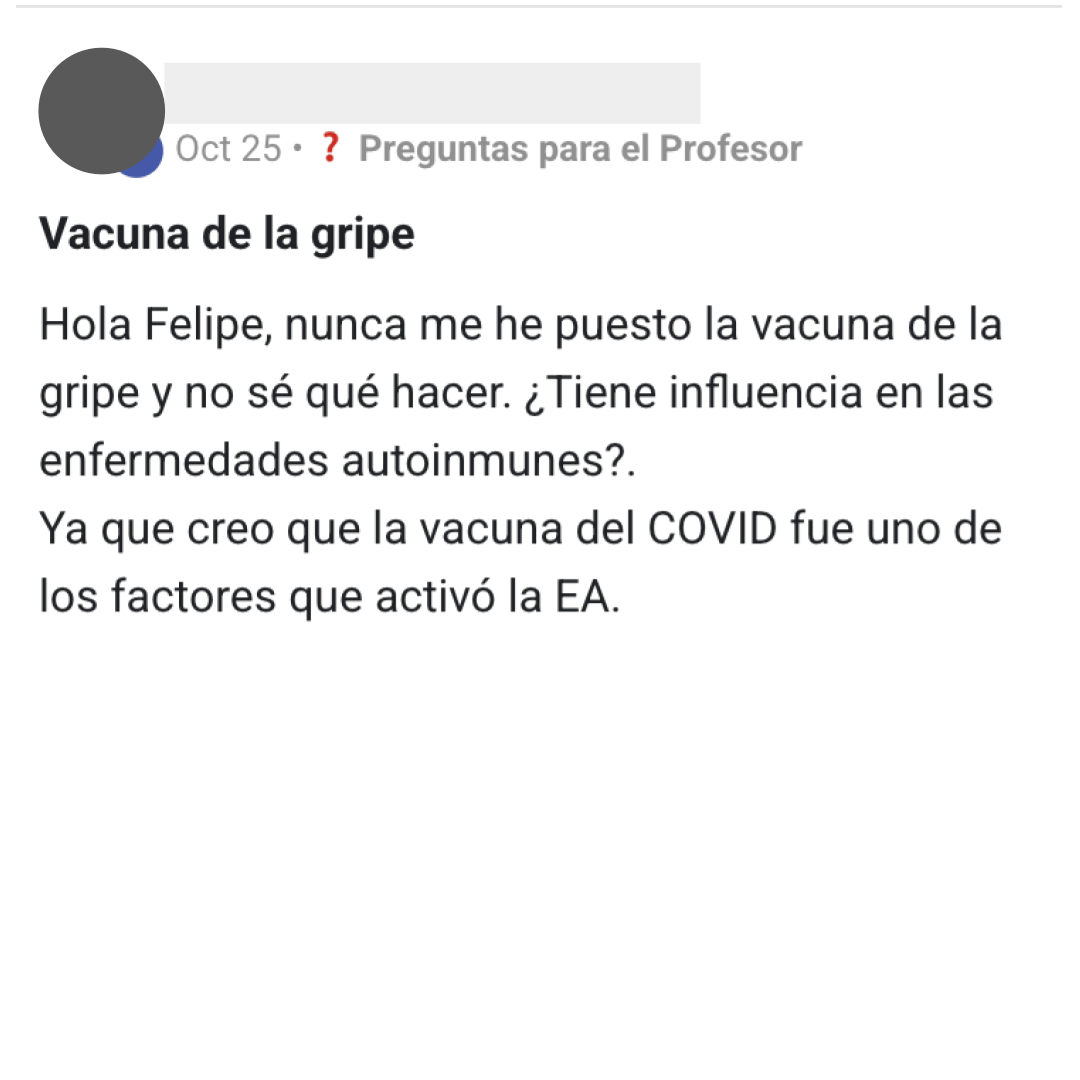Image resolution: width=1080 pixels, height=1080 pixels.
Task: Open the Preguntas para el Profesor category
Action: [579, 149]
